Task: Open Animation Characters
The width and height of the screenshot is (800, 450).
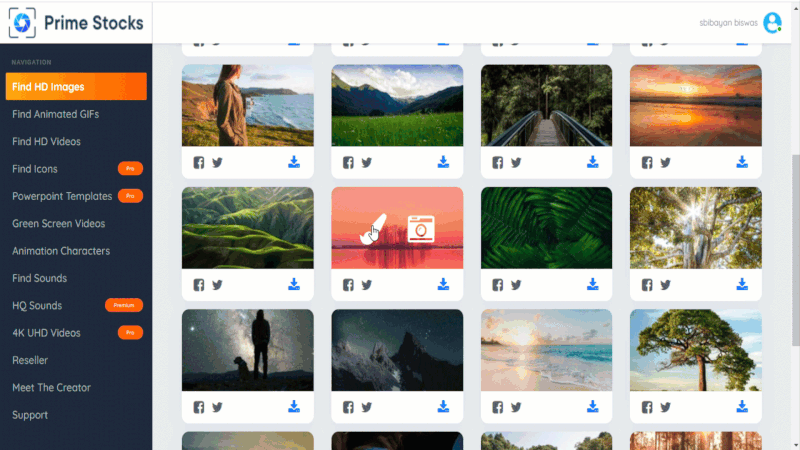Action: (61, 251)
